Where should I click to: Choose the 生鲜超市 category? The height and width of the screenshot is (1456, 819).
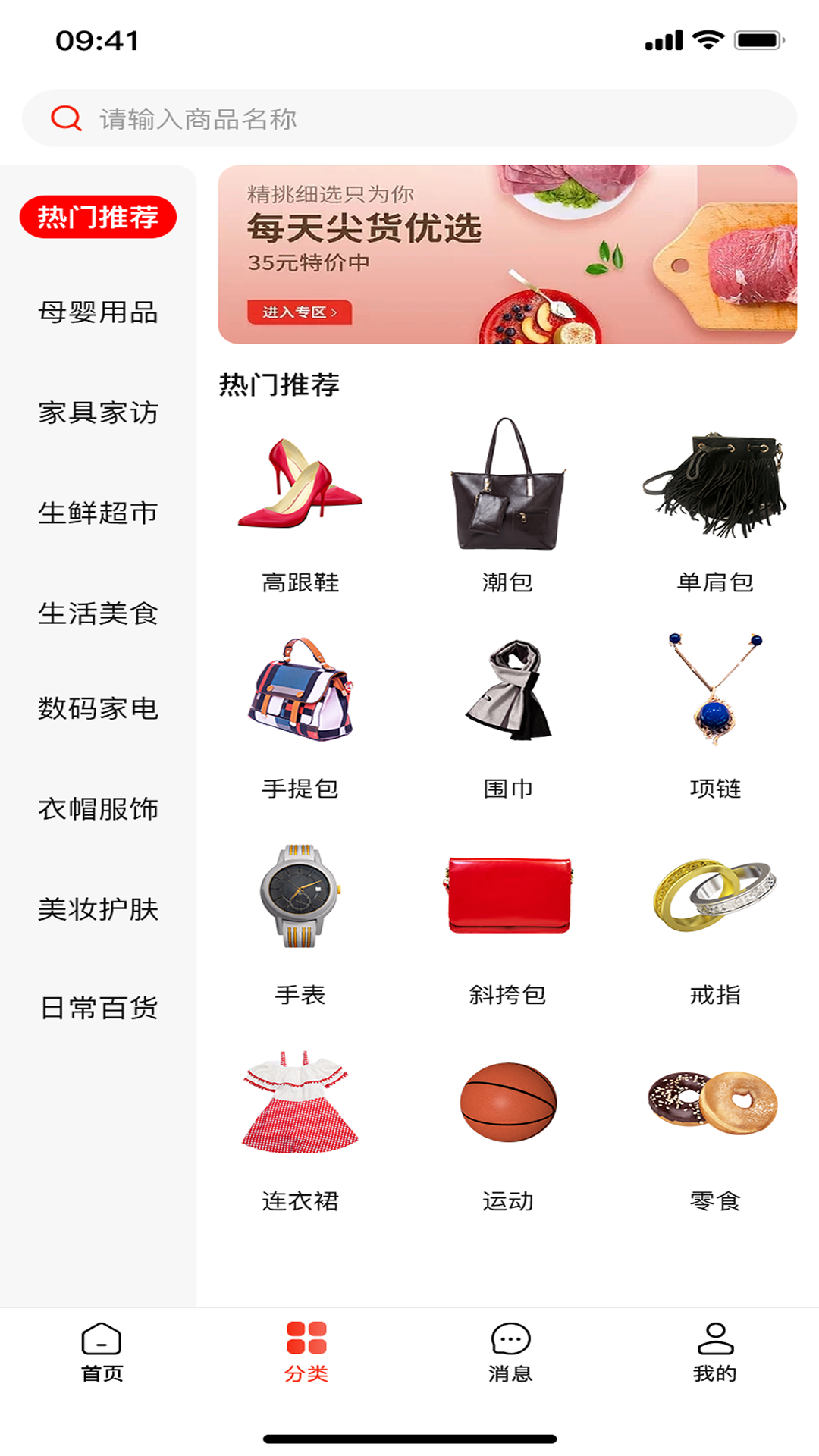pos(98,513)
